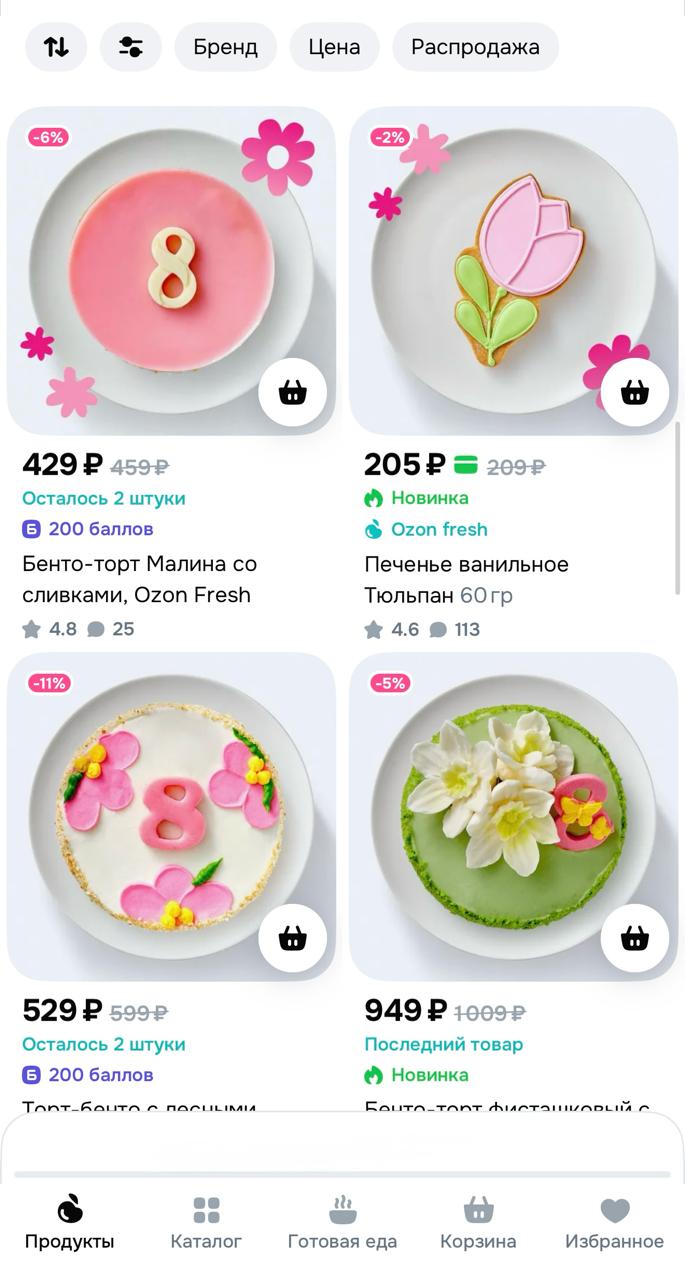The height and width of the screenshot is (1280, 685).
Task: Enable the Распродажа filter chip
Action: point(475,47)
